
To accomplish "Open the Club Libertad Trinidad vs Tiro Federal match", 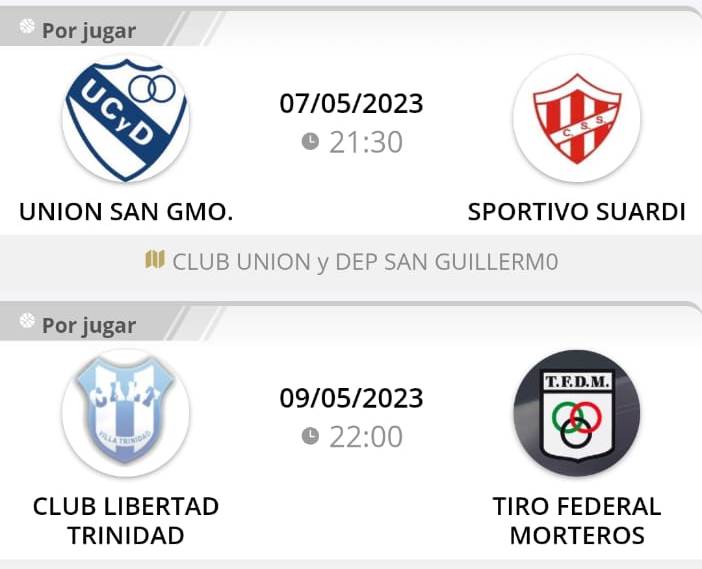I will coord(351,417).
